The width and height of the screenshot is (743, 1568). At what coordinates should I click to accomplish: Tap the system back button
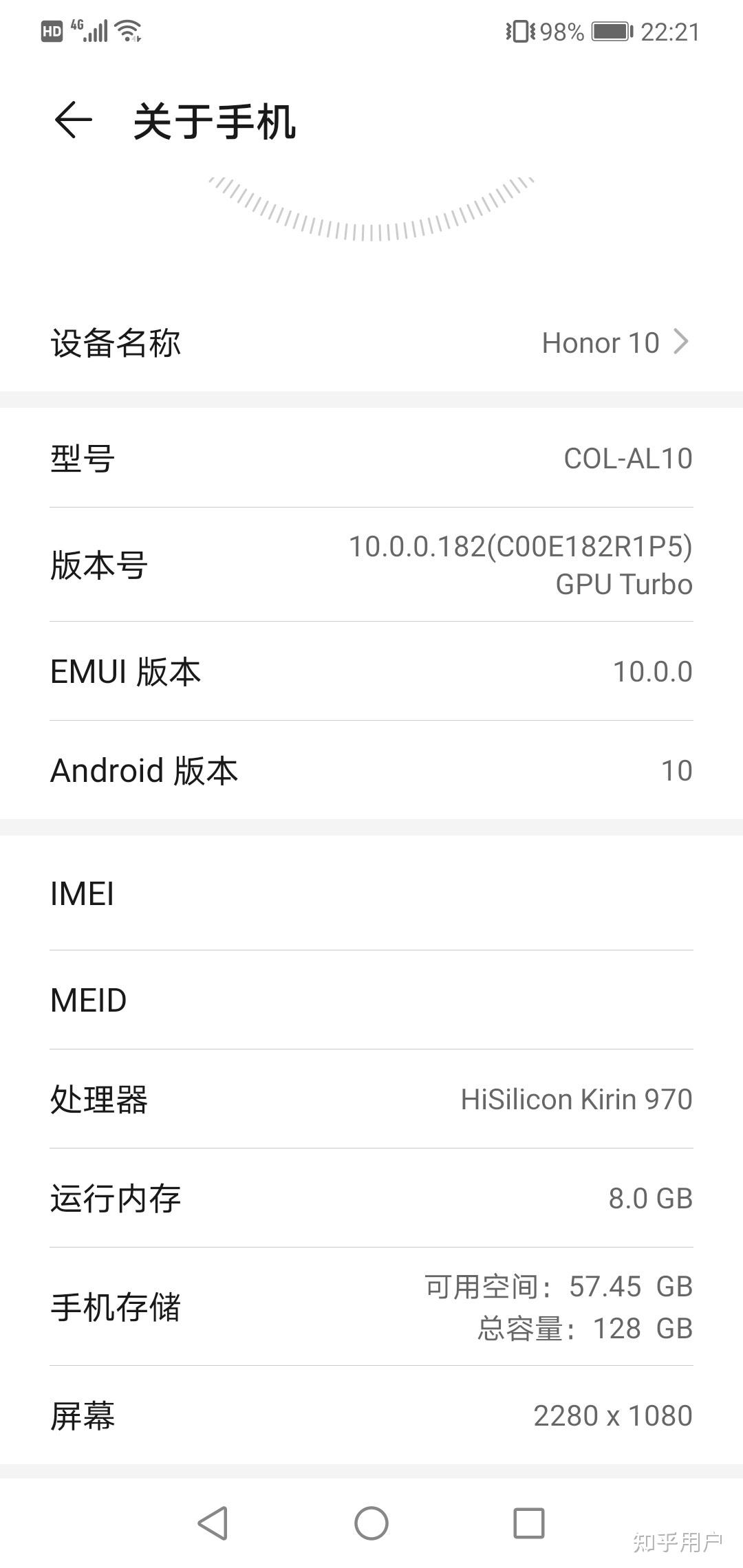(x=213, y=1523)
